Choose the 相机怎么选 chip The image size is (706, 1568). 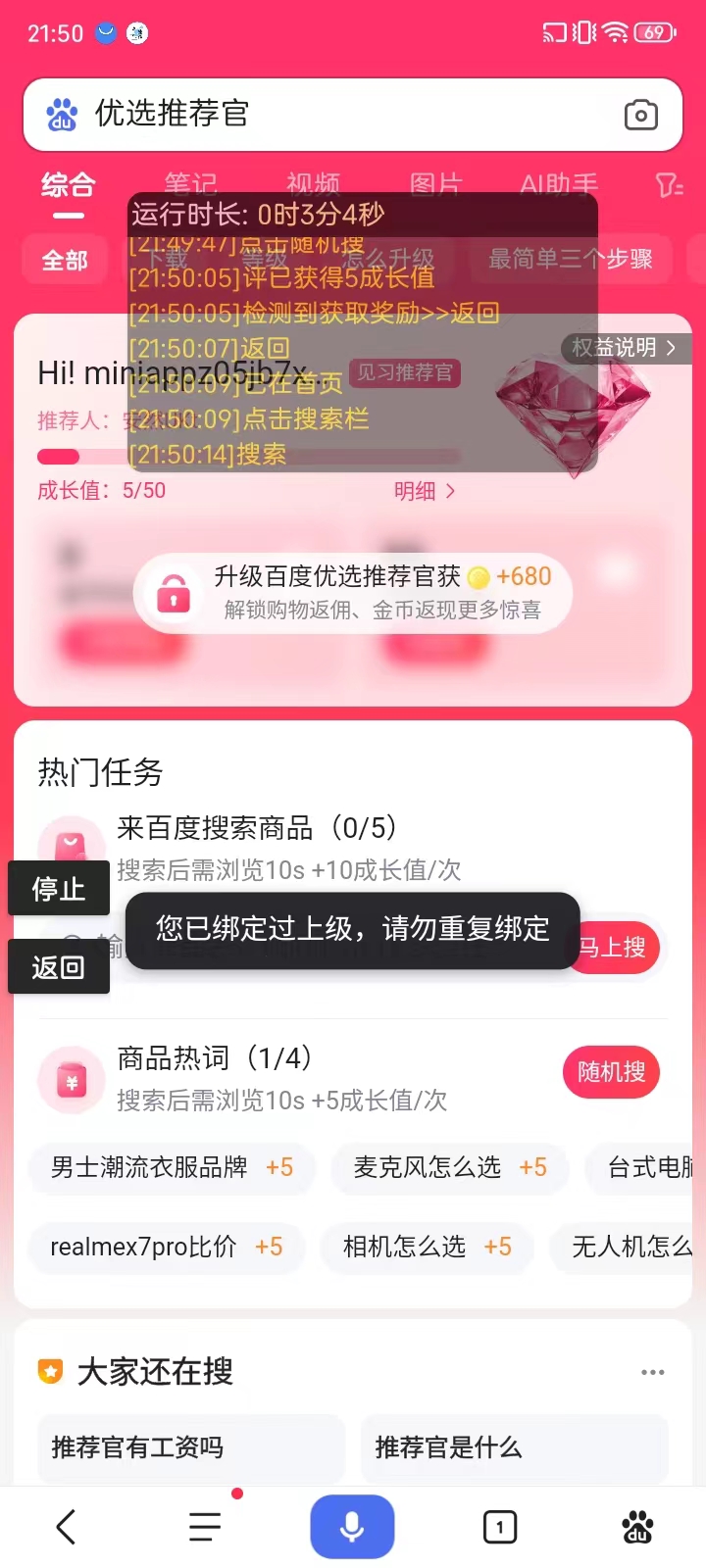[x=427, y=1247]
